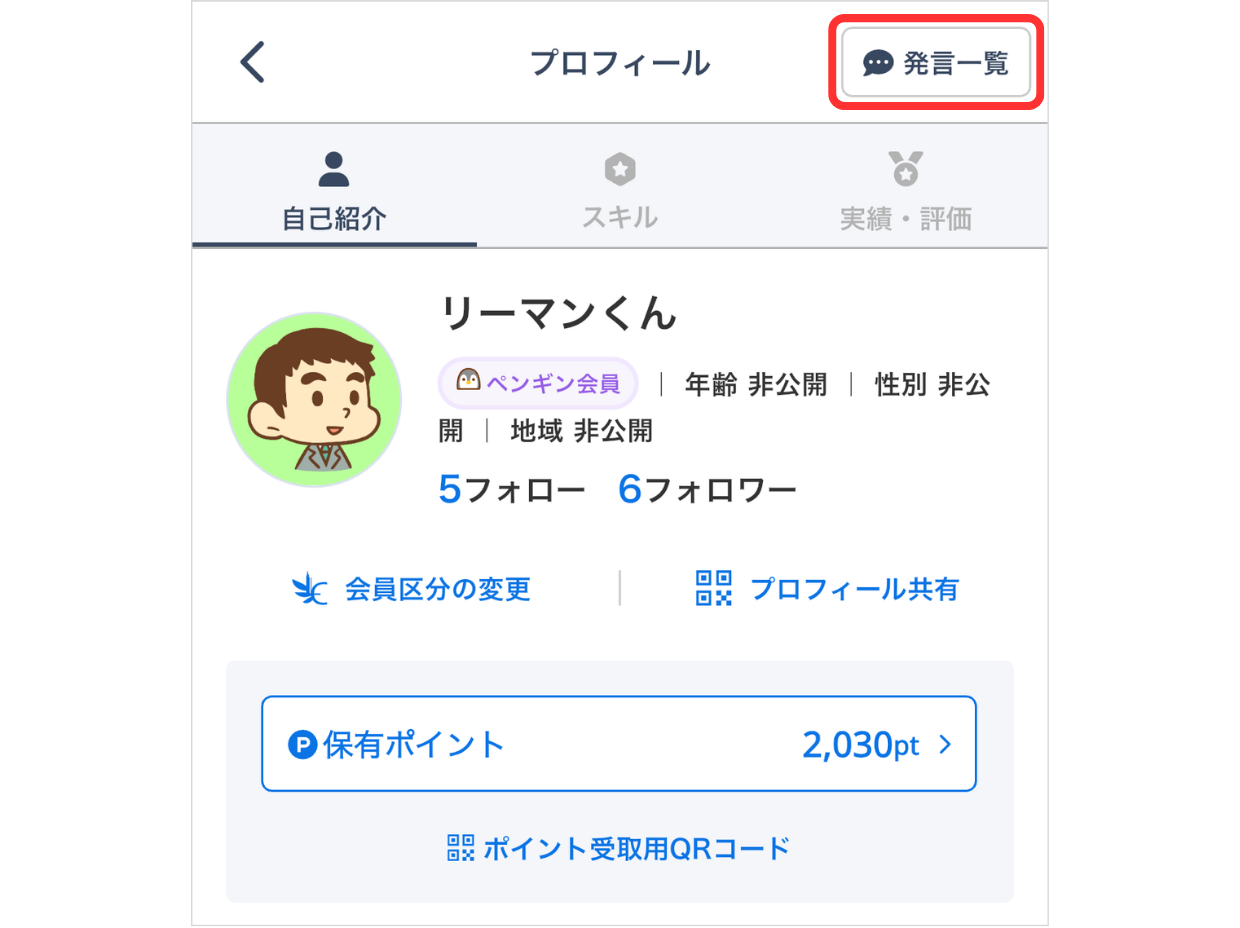
Task: Show ポイント受取用QRコード
Action: pyautogui.click(x=618, y=849)
